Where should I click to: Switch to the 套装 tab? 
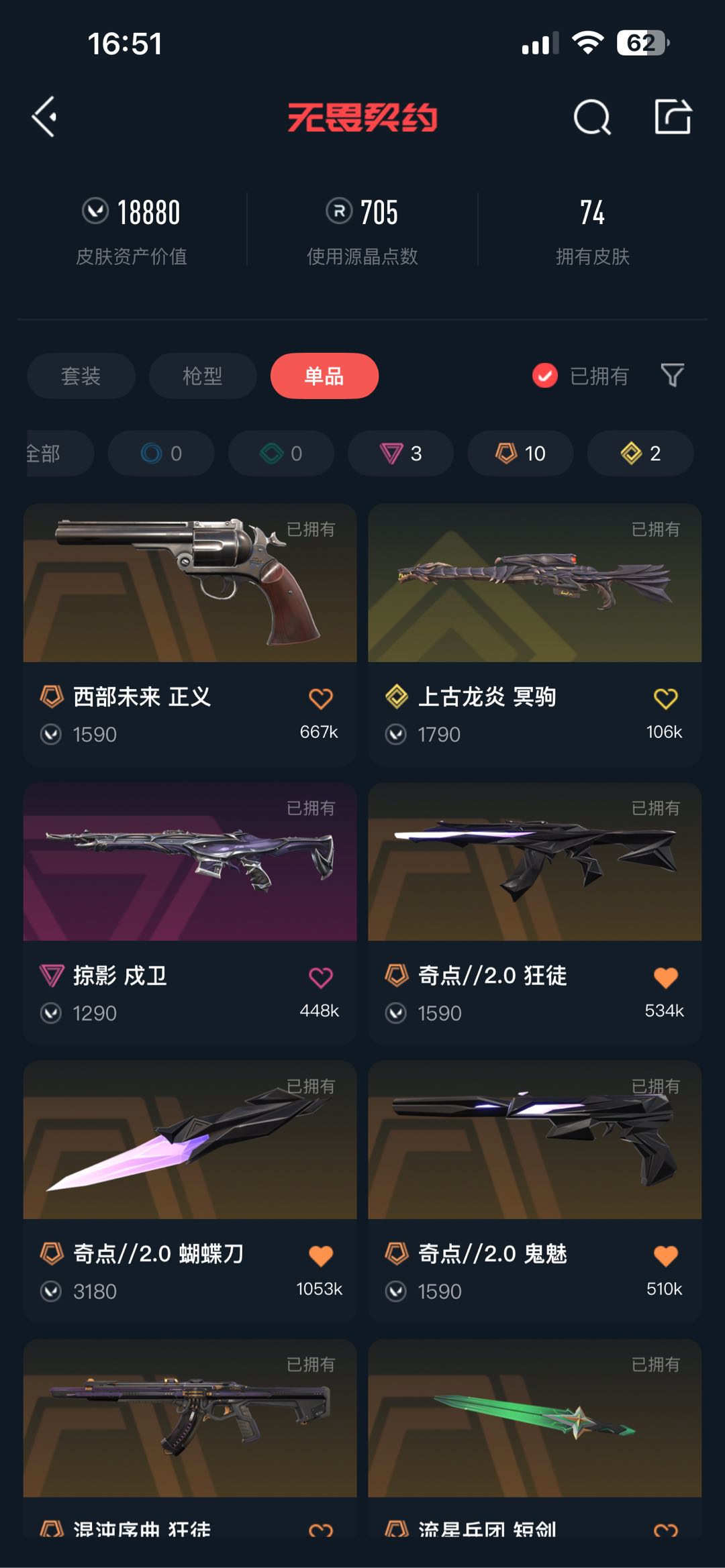click(x=81, y=376)
